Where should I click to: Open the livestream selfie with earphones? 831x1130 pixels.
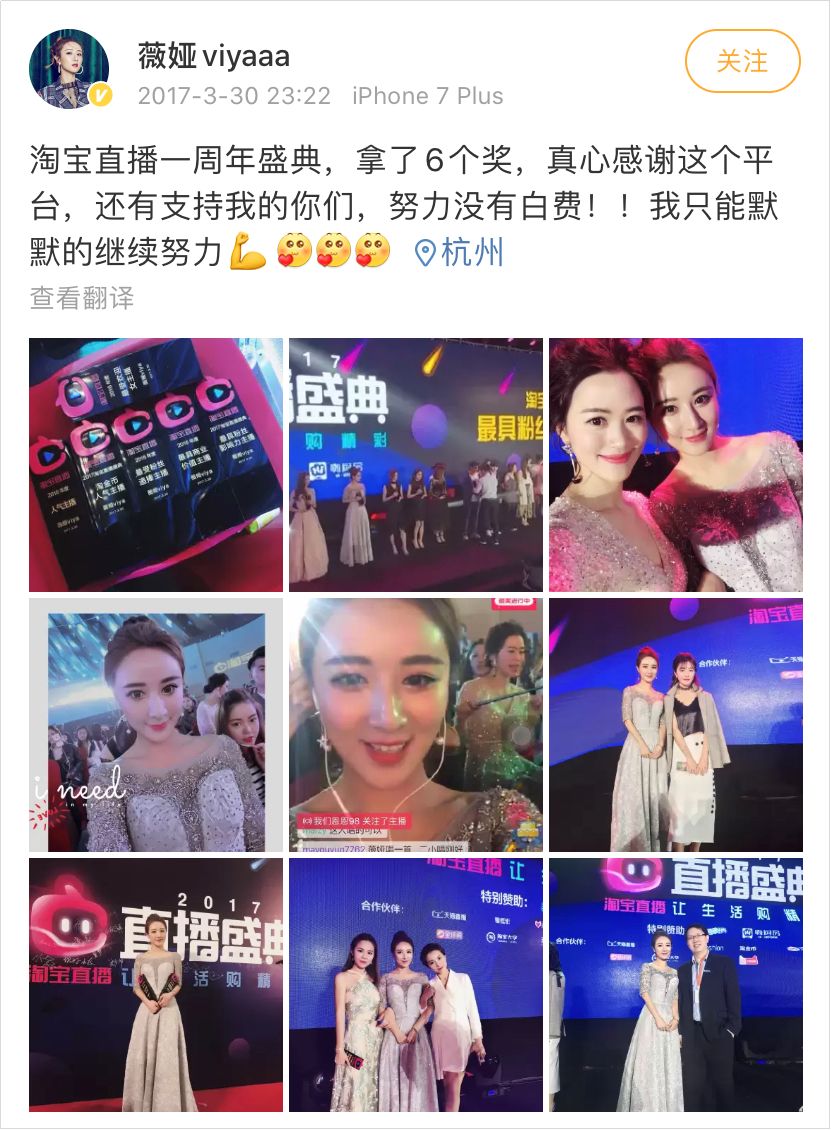pos(416,725)
